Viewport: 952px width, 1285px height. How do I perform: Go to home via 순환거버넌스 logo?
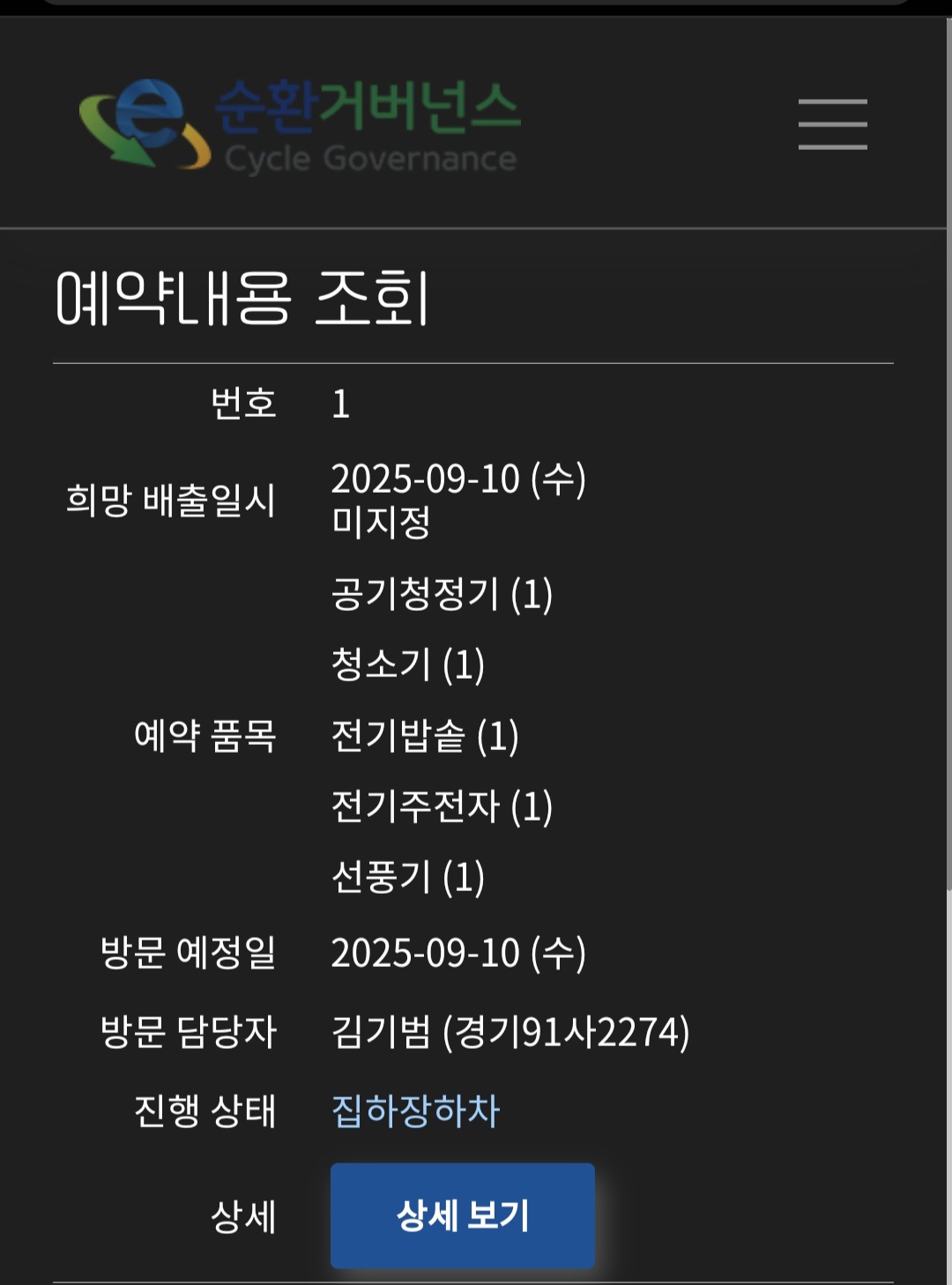coord(300,124)
